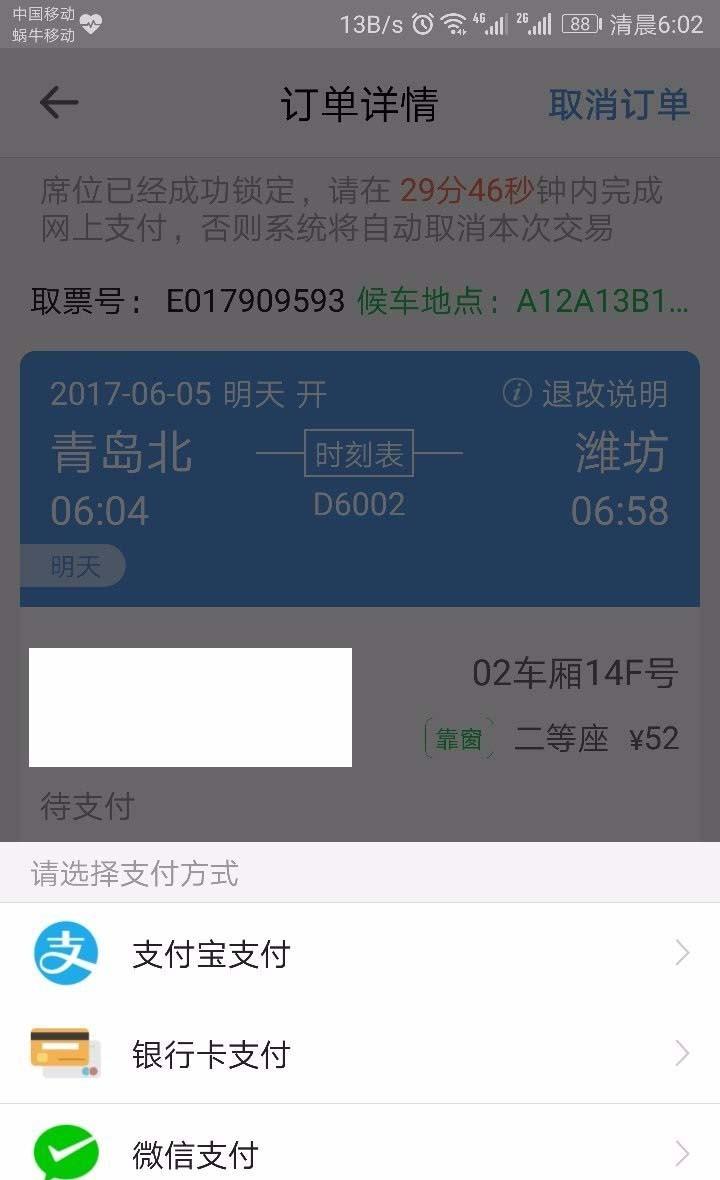The height and width of the screenshot is (1180, 720).
Task: Tap 取消订单 to cancel the order
Action: click(x=618, y=104)
